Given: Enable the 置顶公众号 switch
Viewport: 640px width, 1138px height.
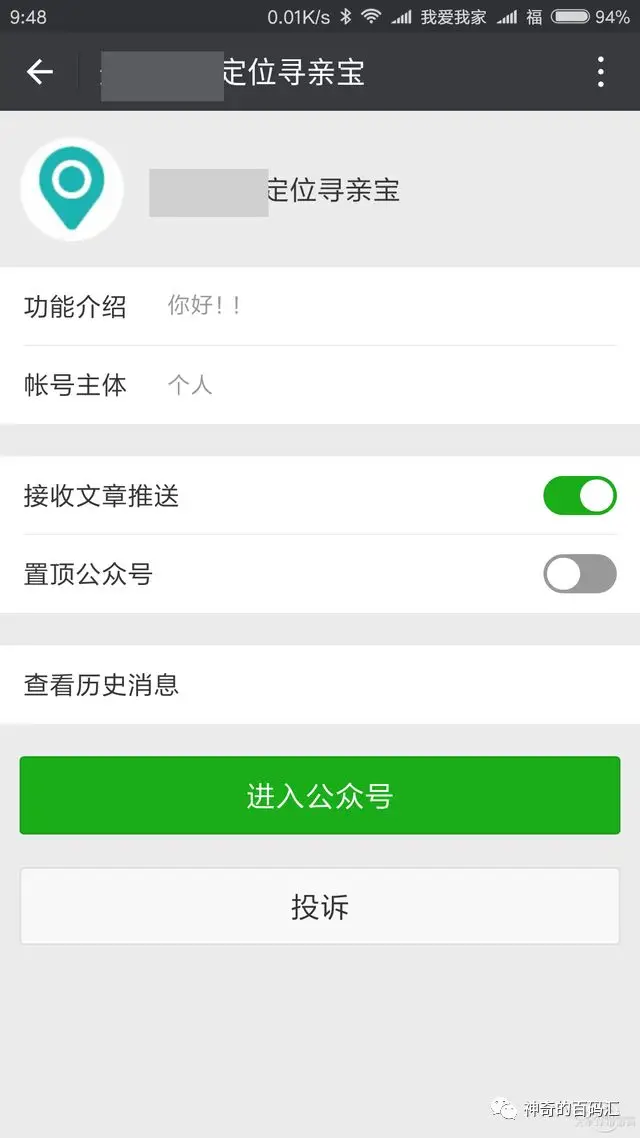Looking at the screenshot, I should (x=579, y=574).
